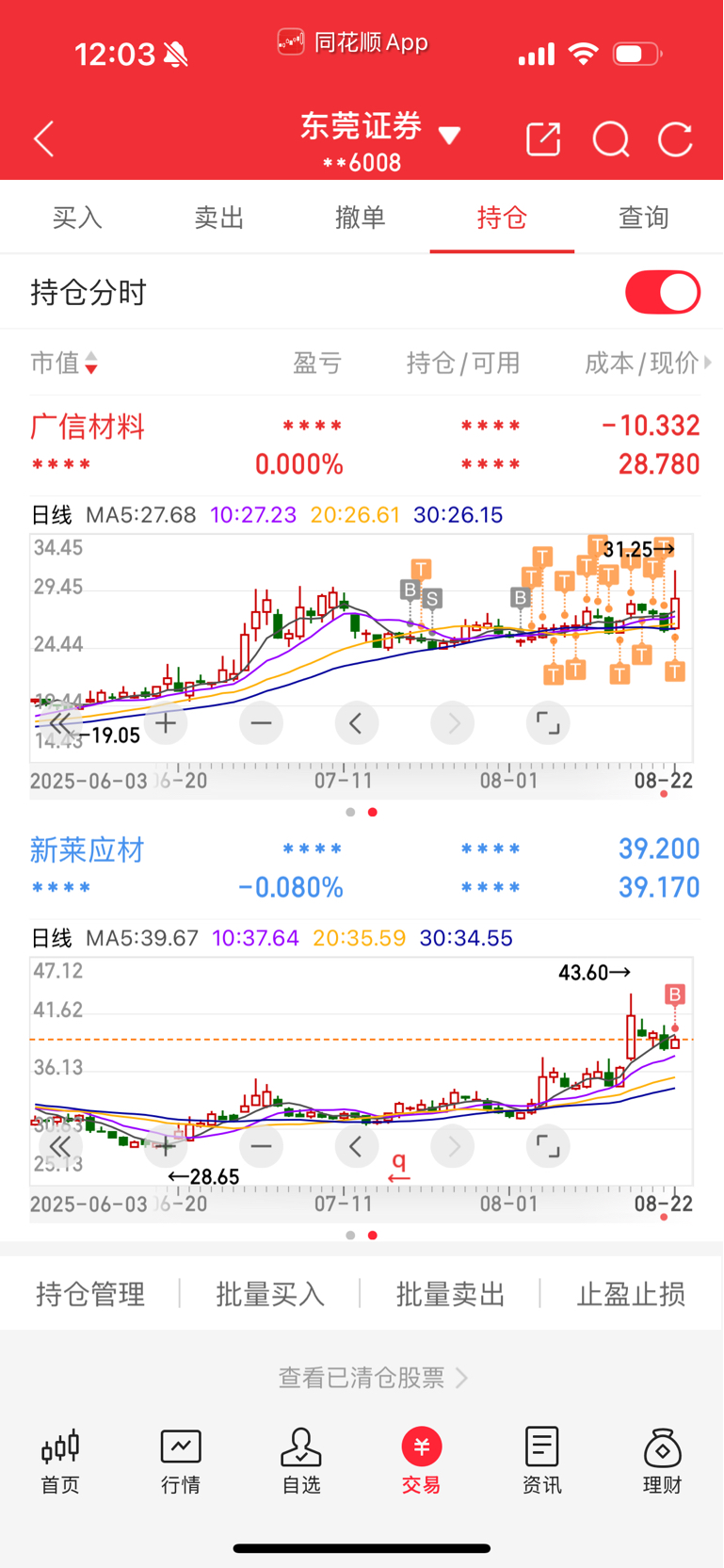Viewport: 724px width, 1568px height.
Task: Turn off the 持仓分时 switch
Action: pyautogui.click(x=662, y=293)
